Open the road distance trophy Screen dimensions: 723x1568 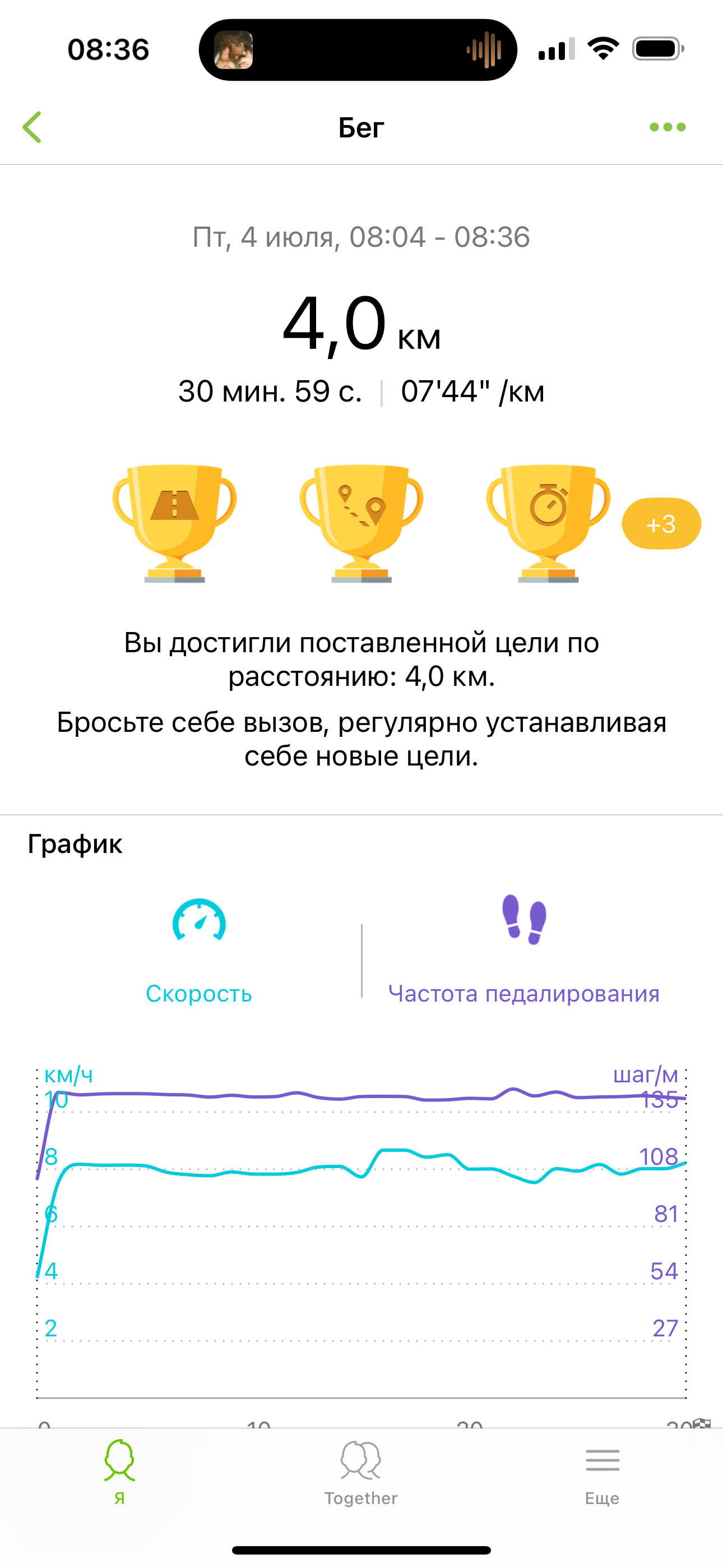175,523
